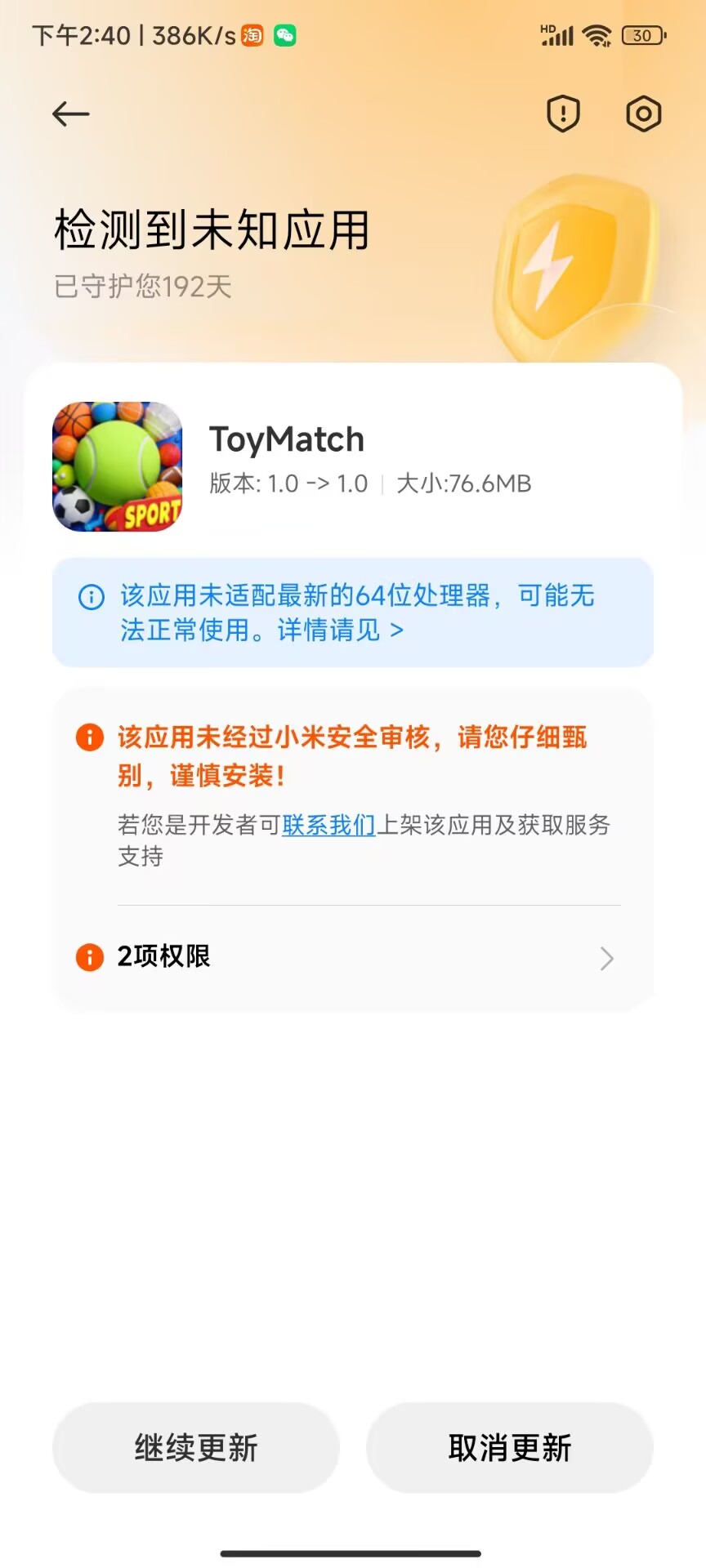Tap 取消更新 to cancel update
706x1568 pixels.
[509, 1448]
